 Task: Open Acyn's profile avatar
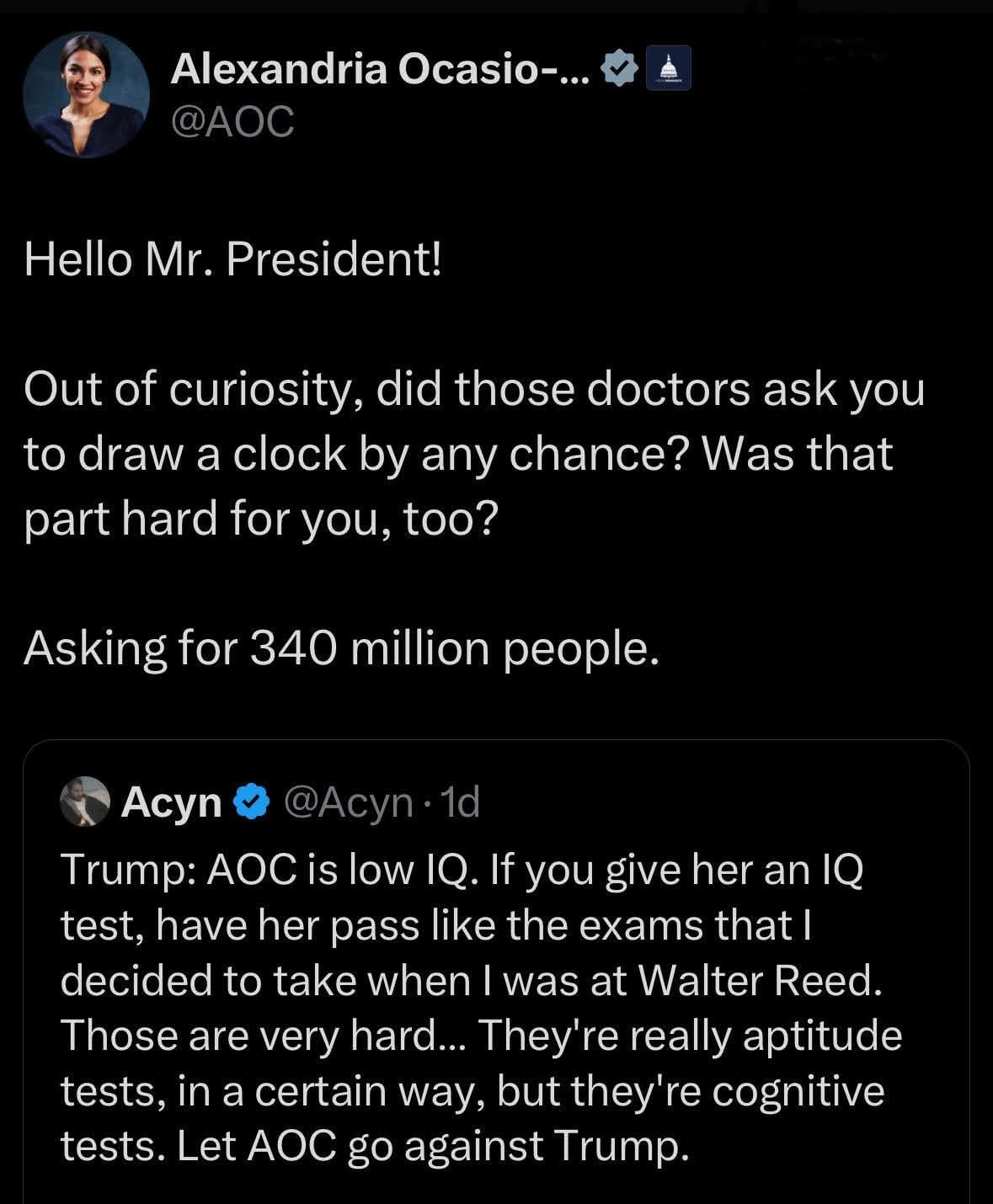(85, 802)
